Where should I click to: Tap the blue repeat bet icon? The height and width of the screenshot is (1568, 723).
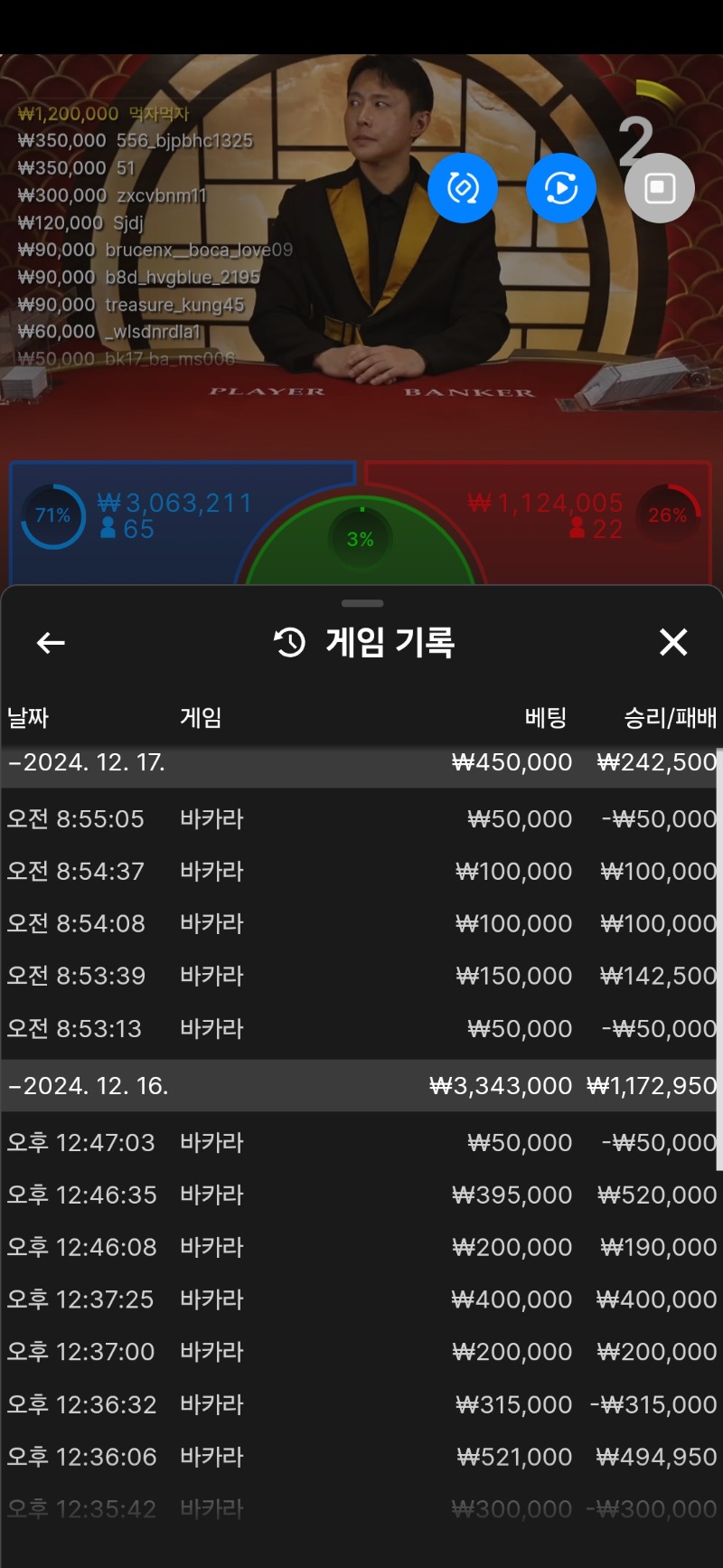pos(463,188)
